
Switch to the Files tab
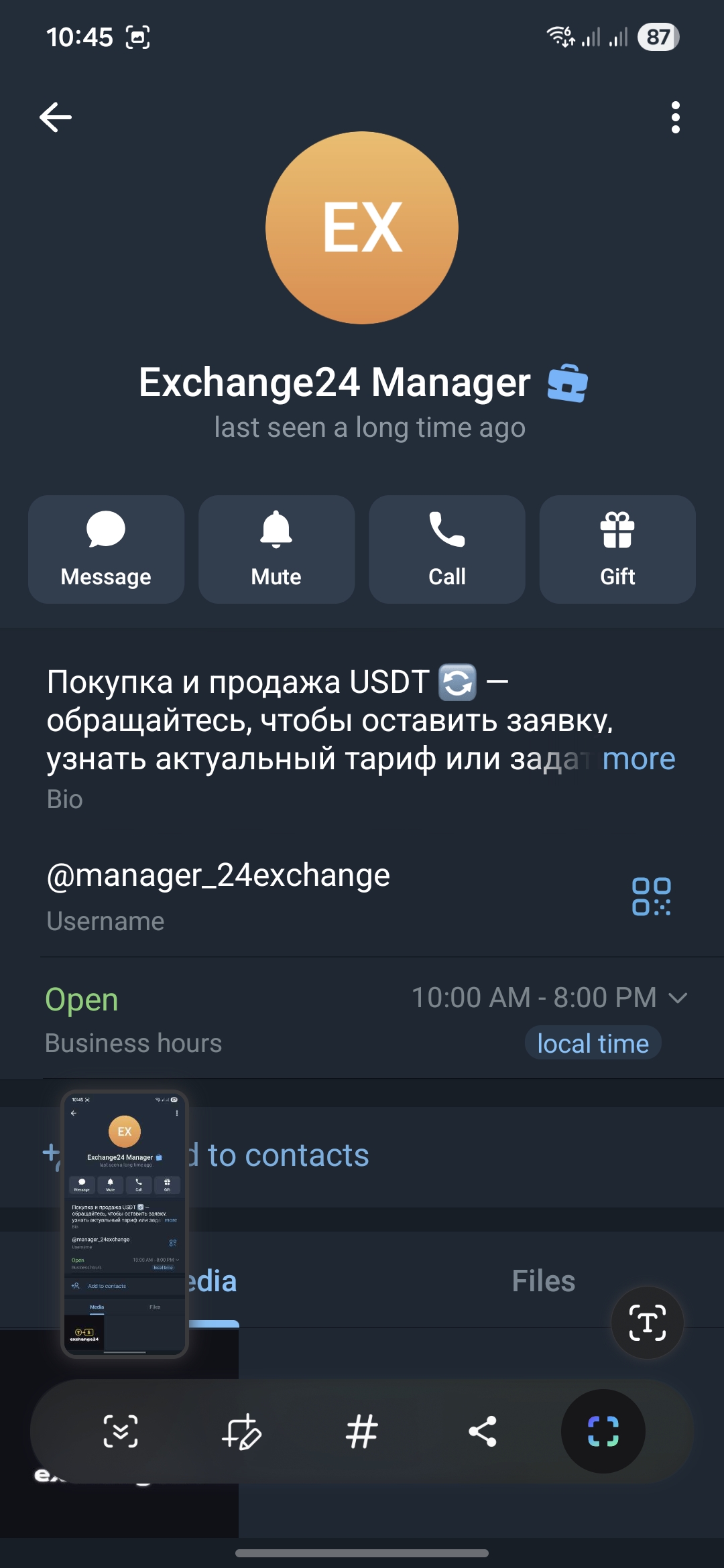tap(543, 1281)
